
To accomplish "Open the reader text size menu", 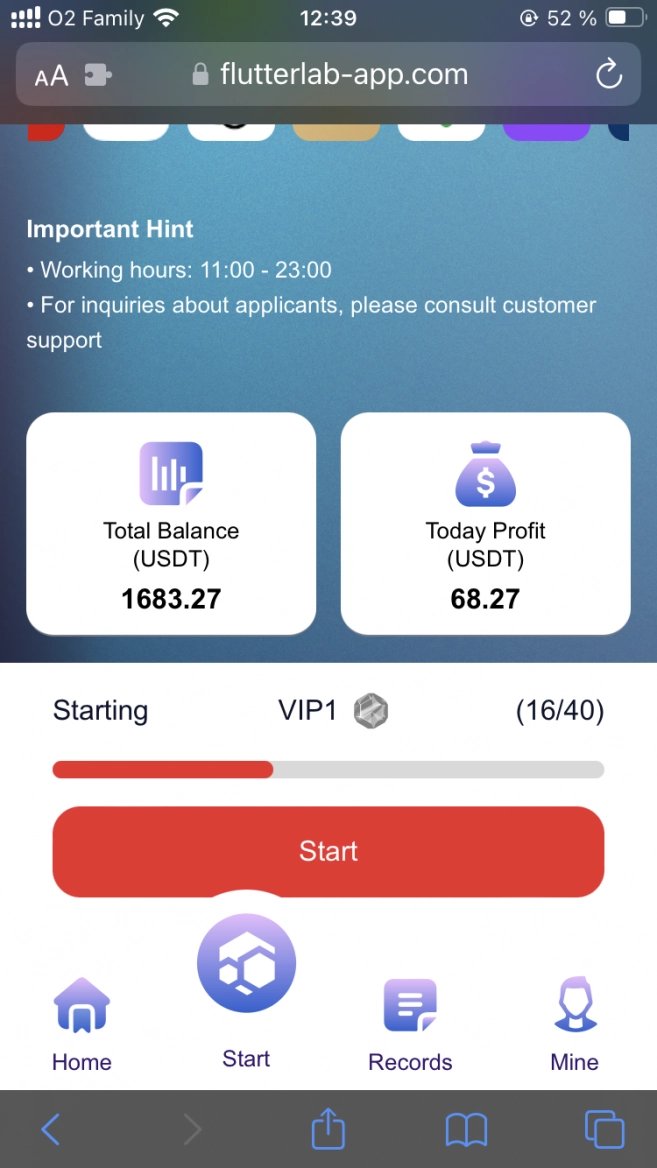I will point(51,76).
